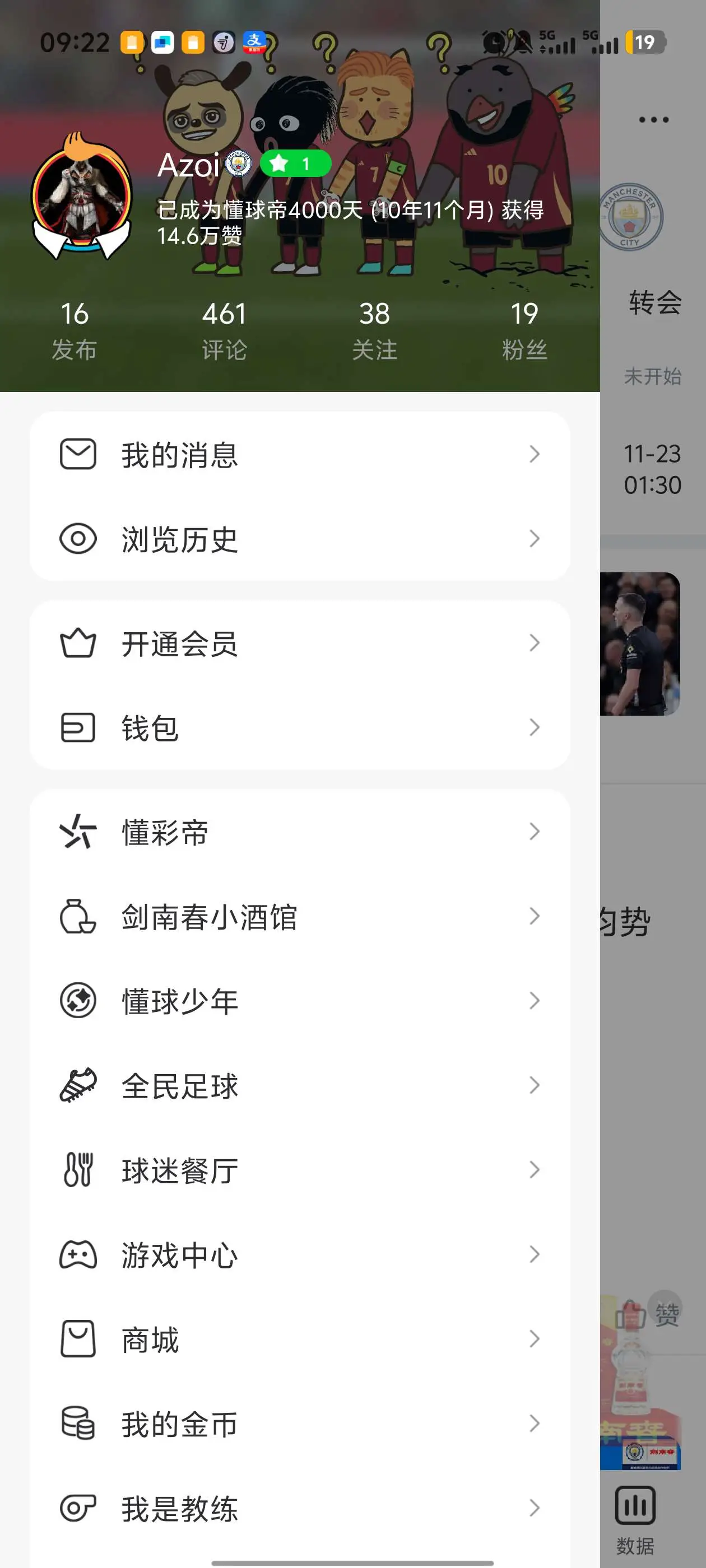View the 16 发布 posts
This screenshot has width=706, height=1568.
click(75, 331)
